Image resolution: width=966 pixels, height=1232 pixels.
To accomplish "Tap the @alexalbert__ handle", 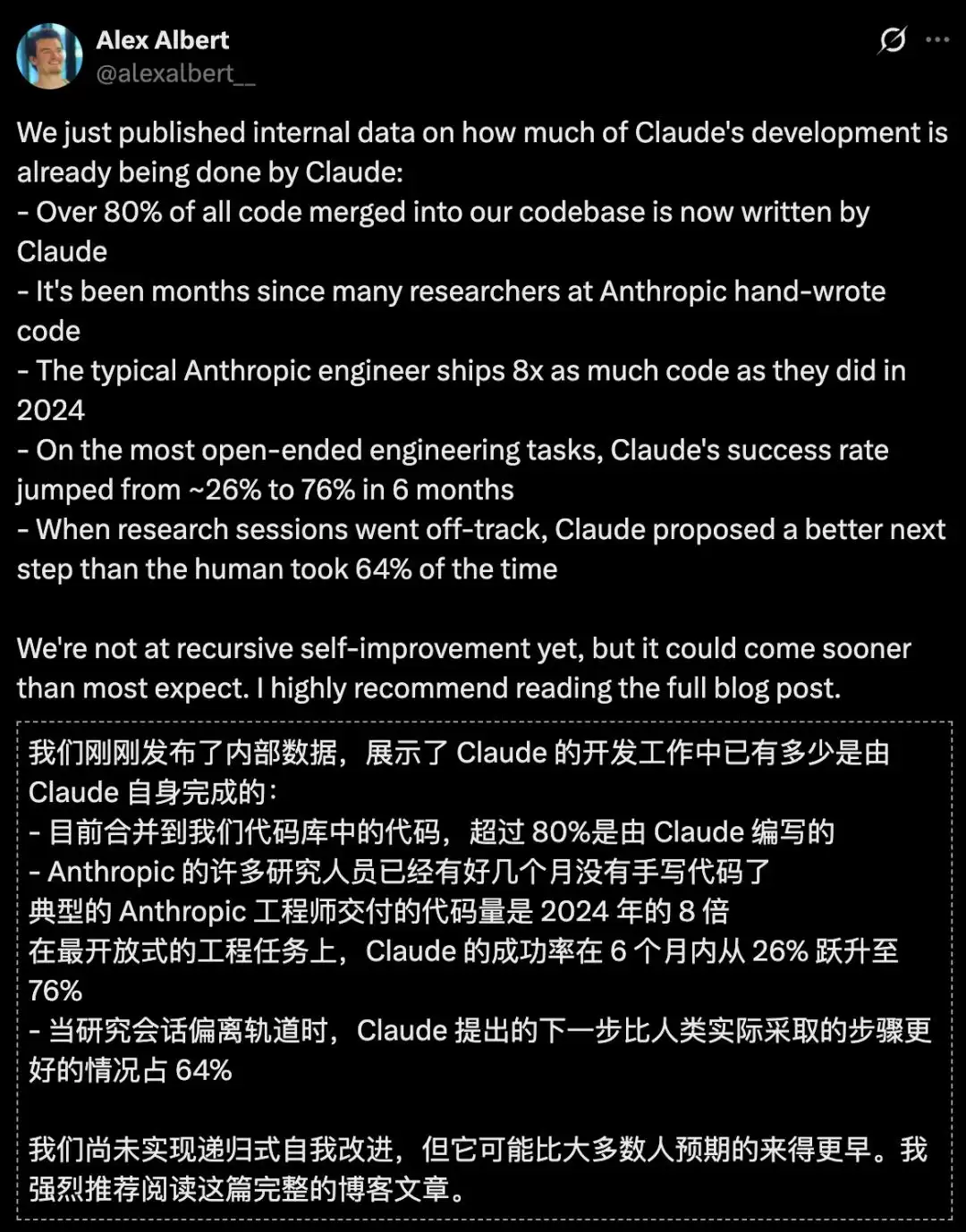I will click(x=175, y=73).
